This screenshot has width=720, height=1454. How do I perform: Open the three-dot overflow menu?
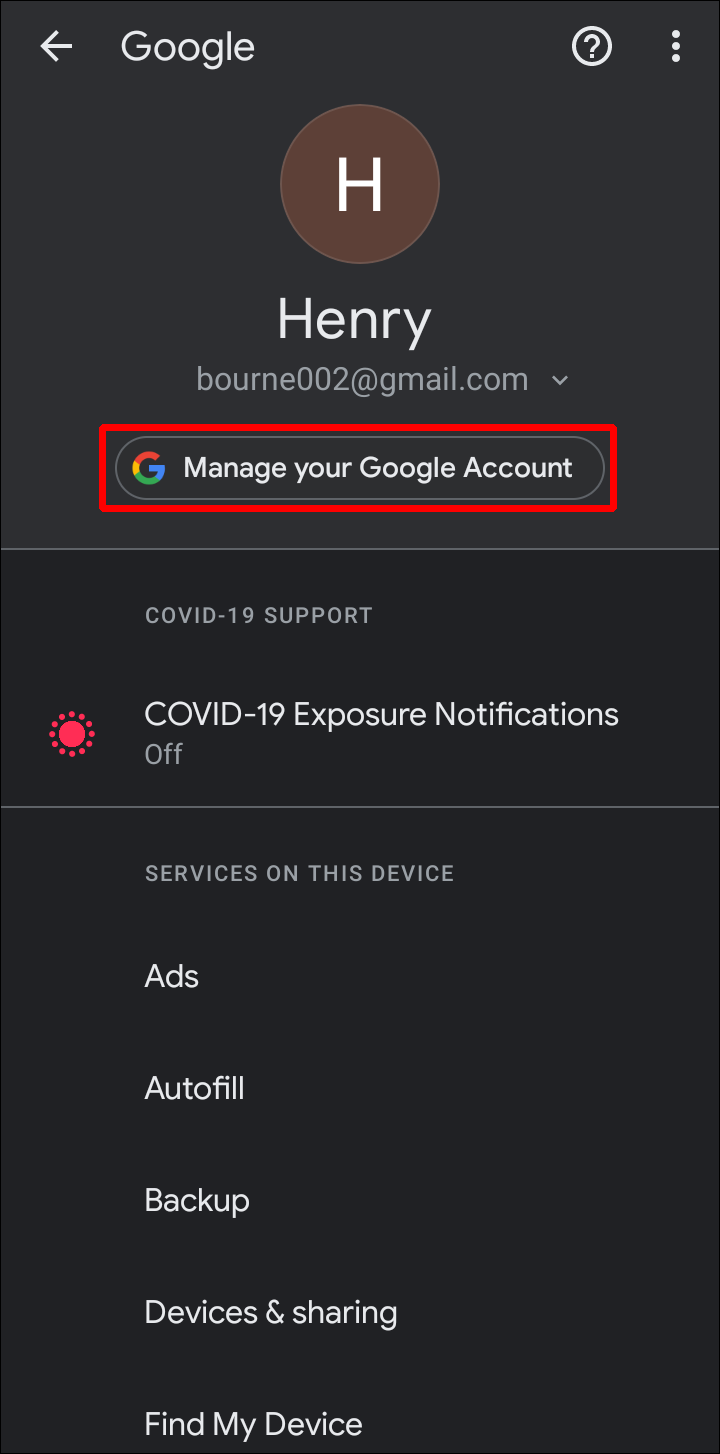click(x=676, y=47)
